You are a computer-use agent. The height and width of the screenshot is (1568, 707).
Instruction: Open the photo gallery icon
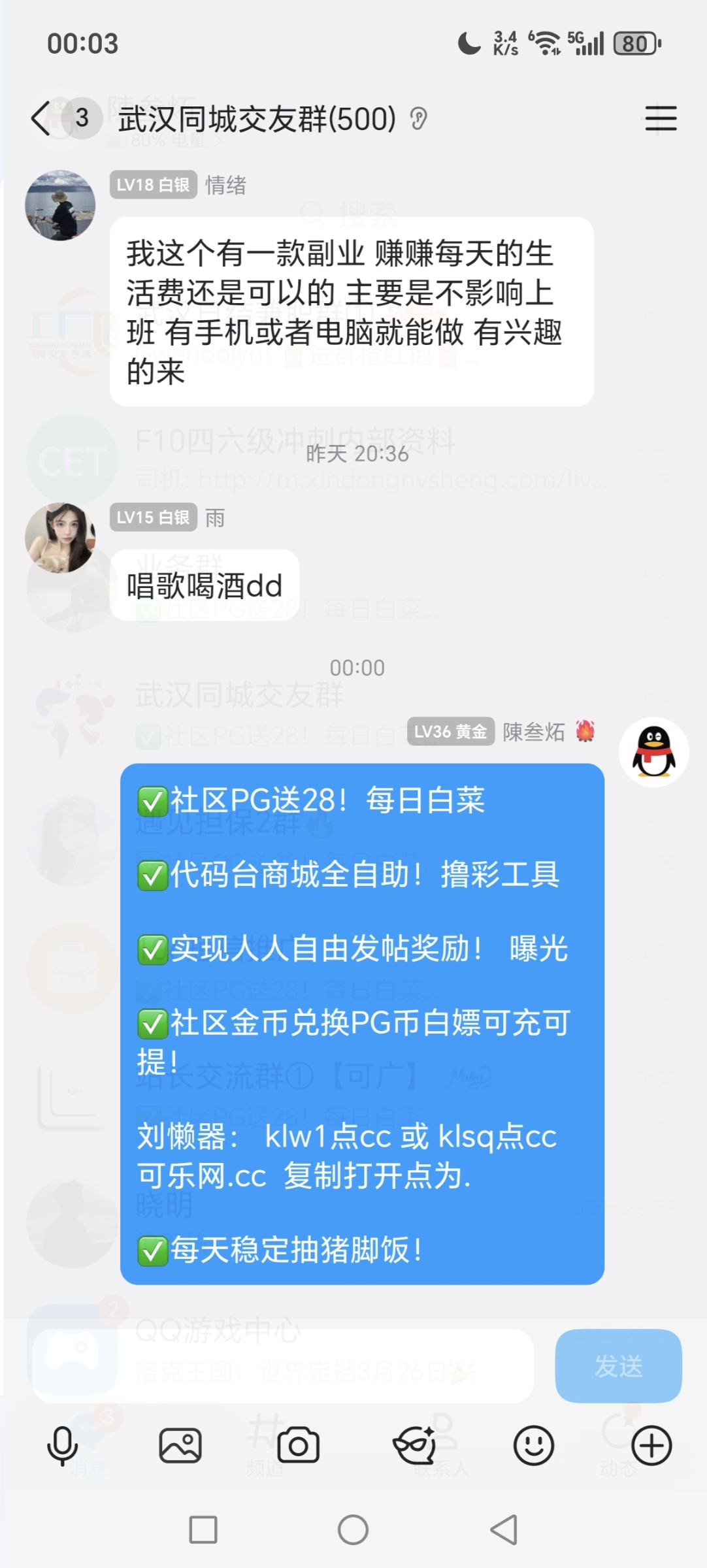180,1445
